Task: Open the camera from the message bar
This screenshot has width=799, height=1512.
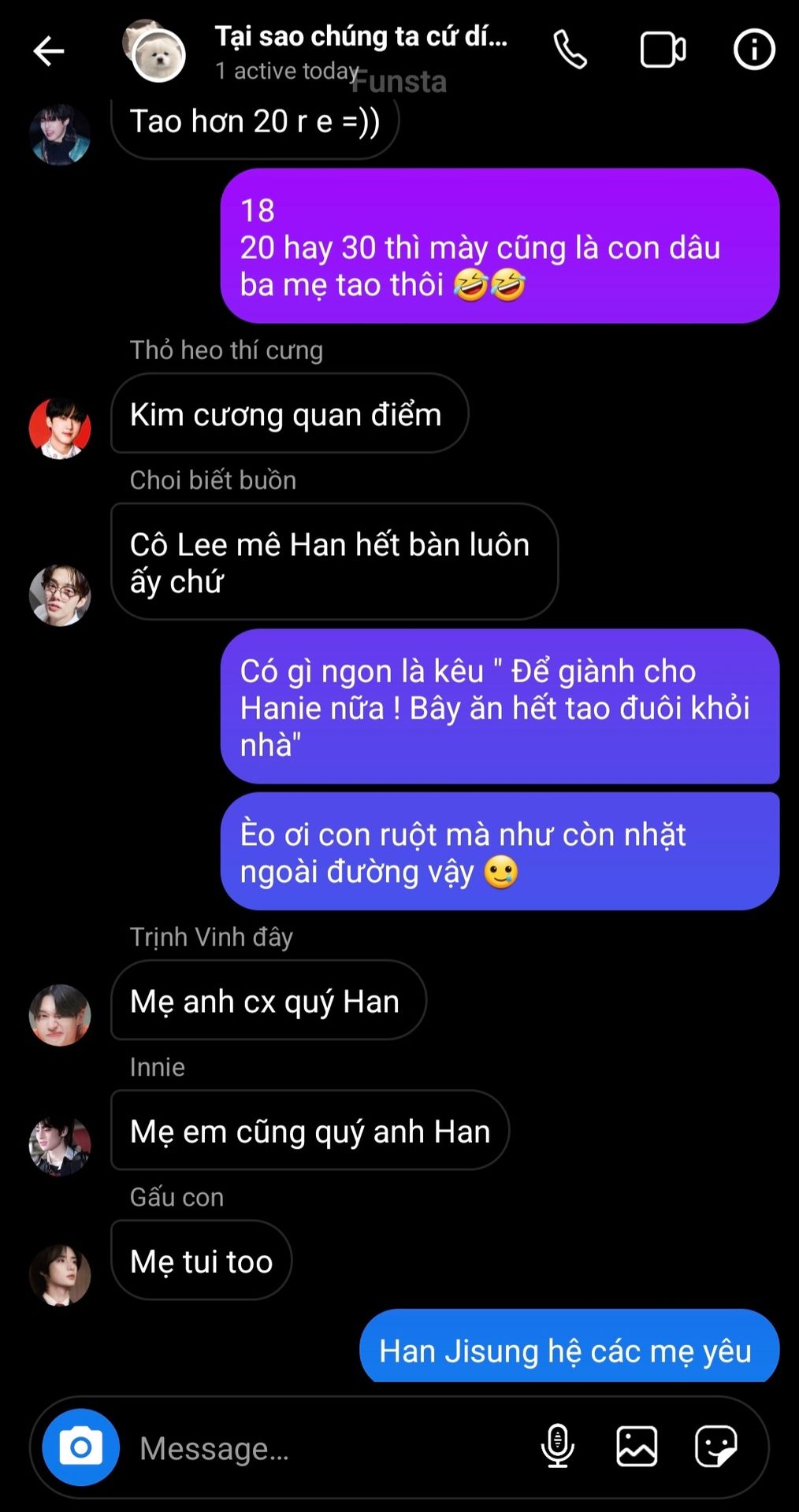Action: point(80,1447)
